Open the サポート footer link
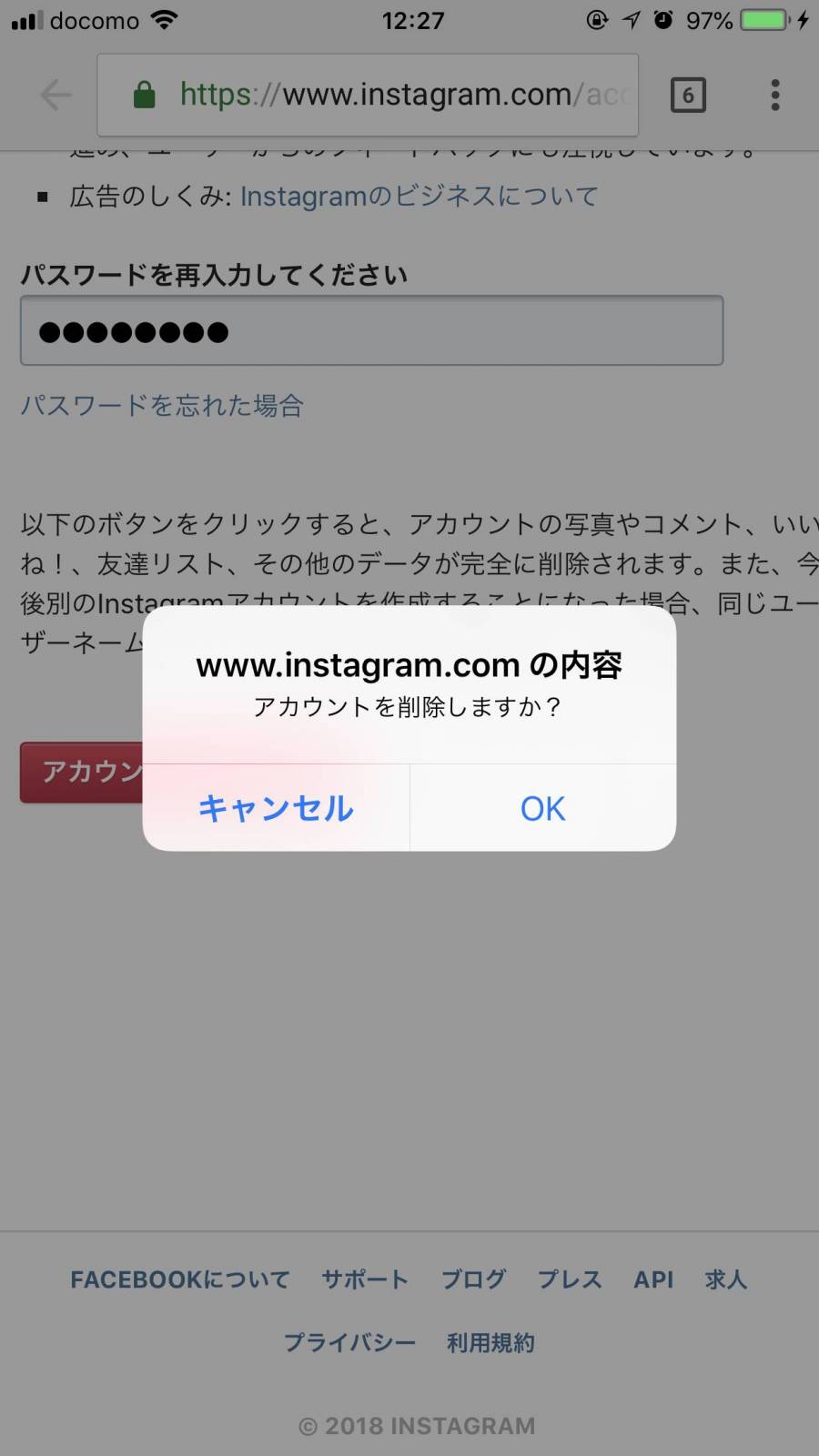819x1456 pixels. [365, 1279]
